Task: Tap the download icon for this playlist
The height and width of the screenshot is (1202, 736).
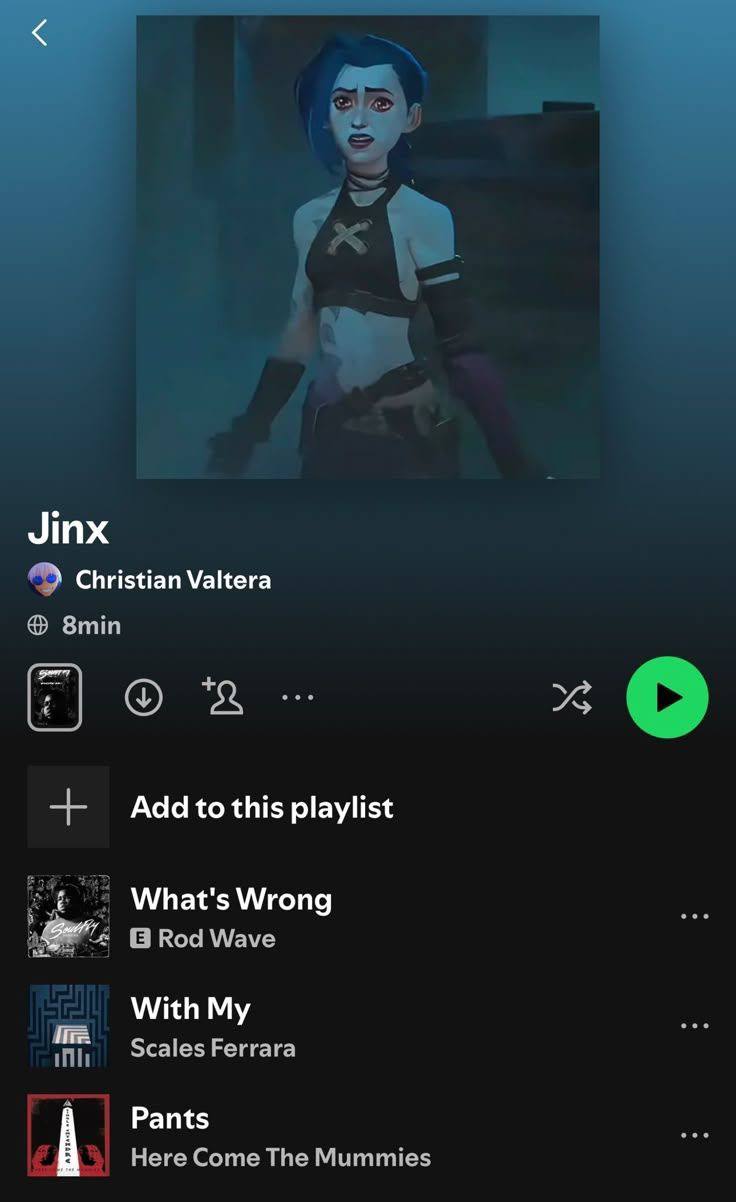Action: 144,697
